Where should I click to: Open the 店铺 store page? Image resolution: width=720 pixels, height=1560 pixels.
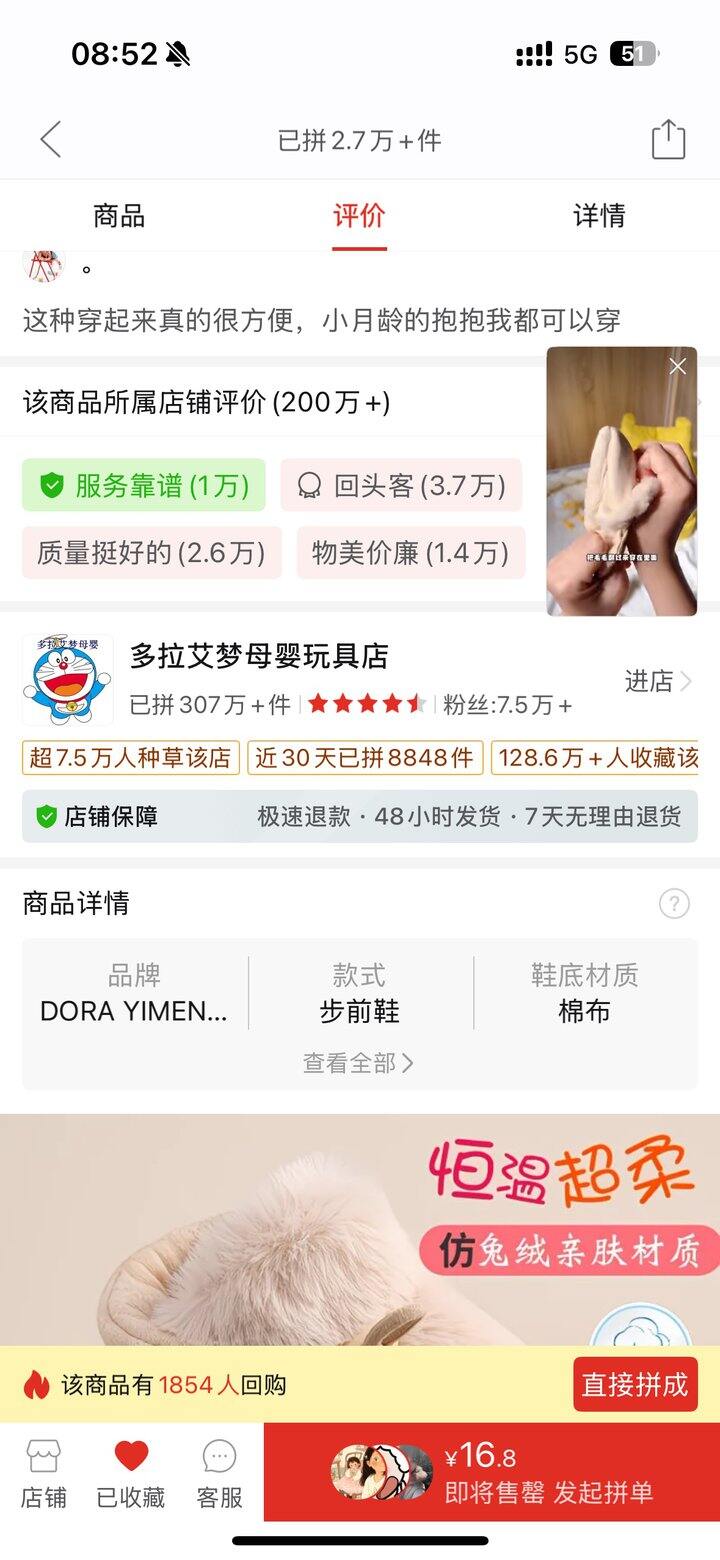click(44, 1473)
